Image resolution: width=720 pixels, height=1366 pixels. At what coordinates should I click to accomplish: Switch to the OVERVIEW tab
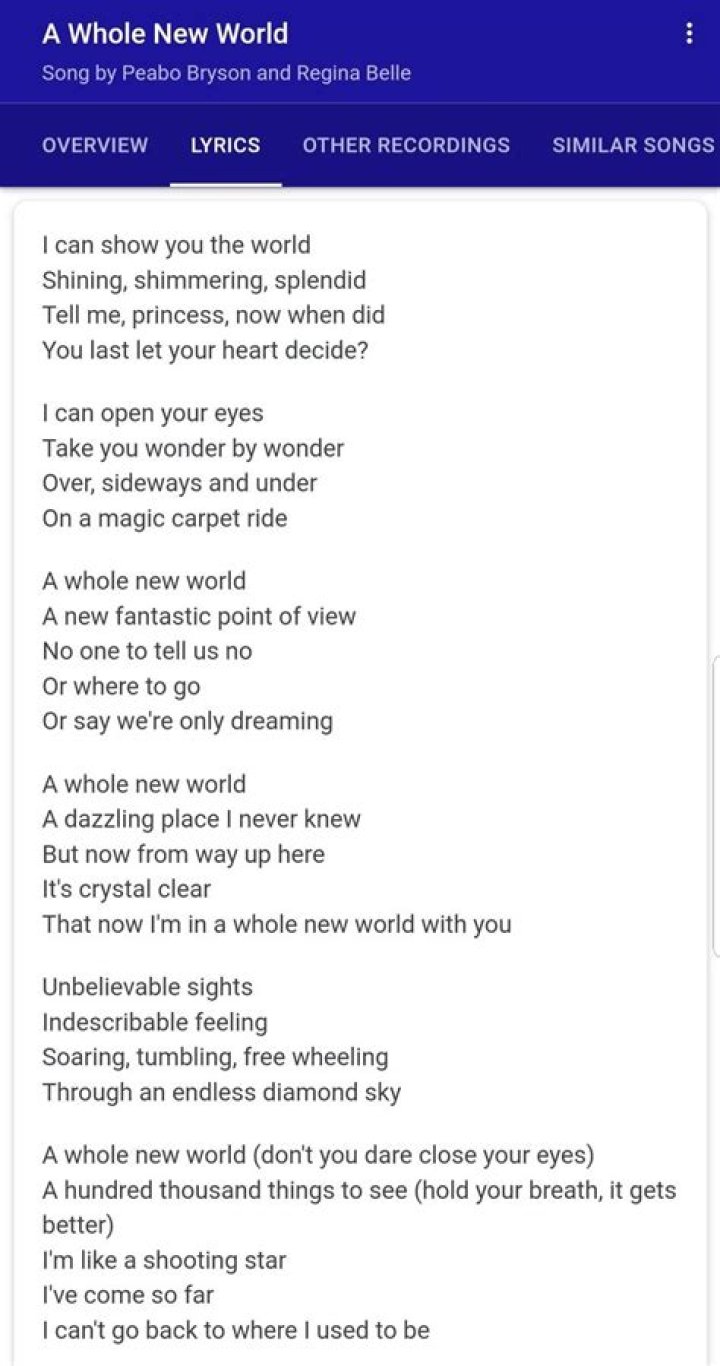pyautogui.click(x=95, y=145)
